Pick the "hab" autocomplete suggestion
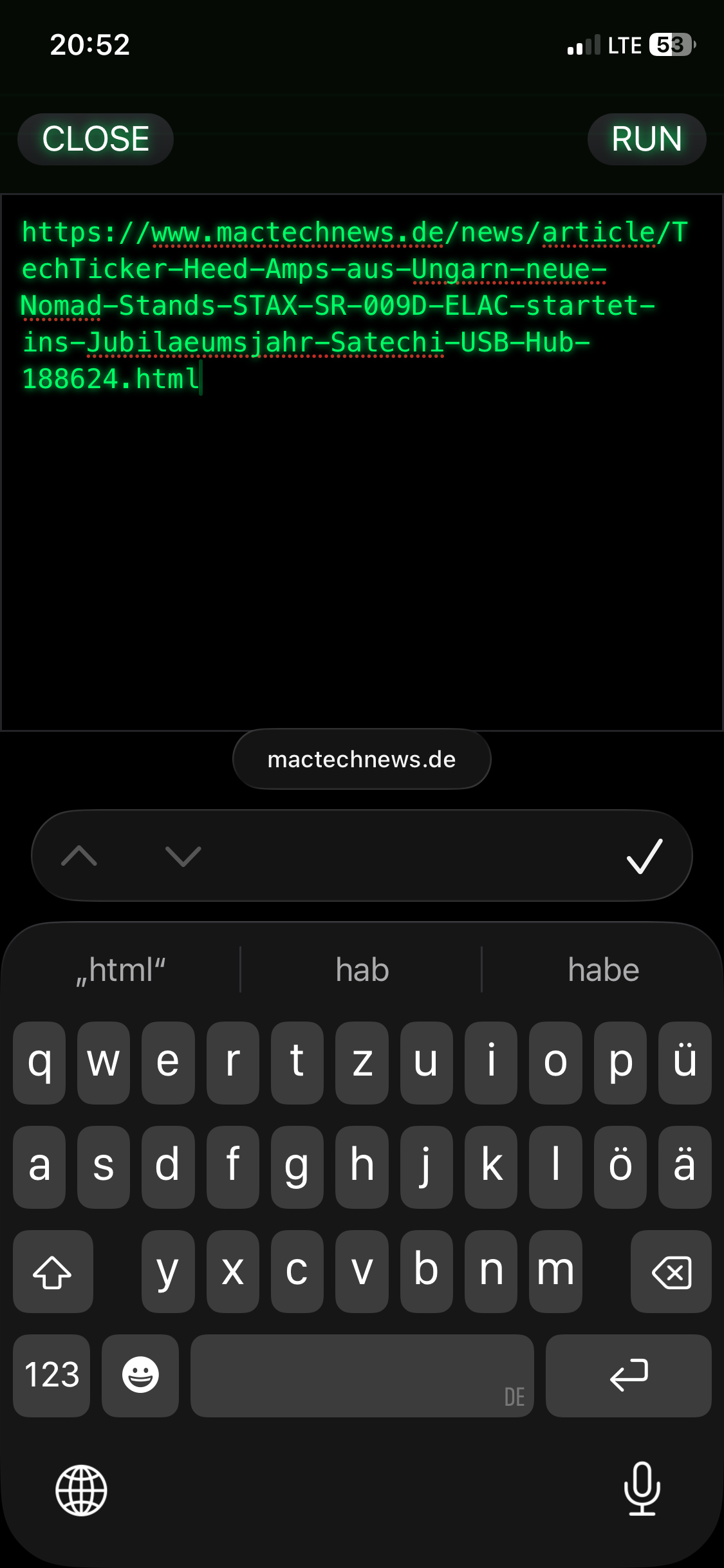The height and width of the screenshot is (1568, 724). pyautogui.click(x=362, y=970)
